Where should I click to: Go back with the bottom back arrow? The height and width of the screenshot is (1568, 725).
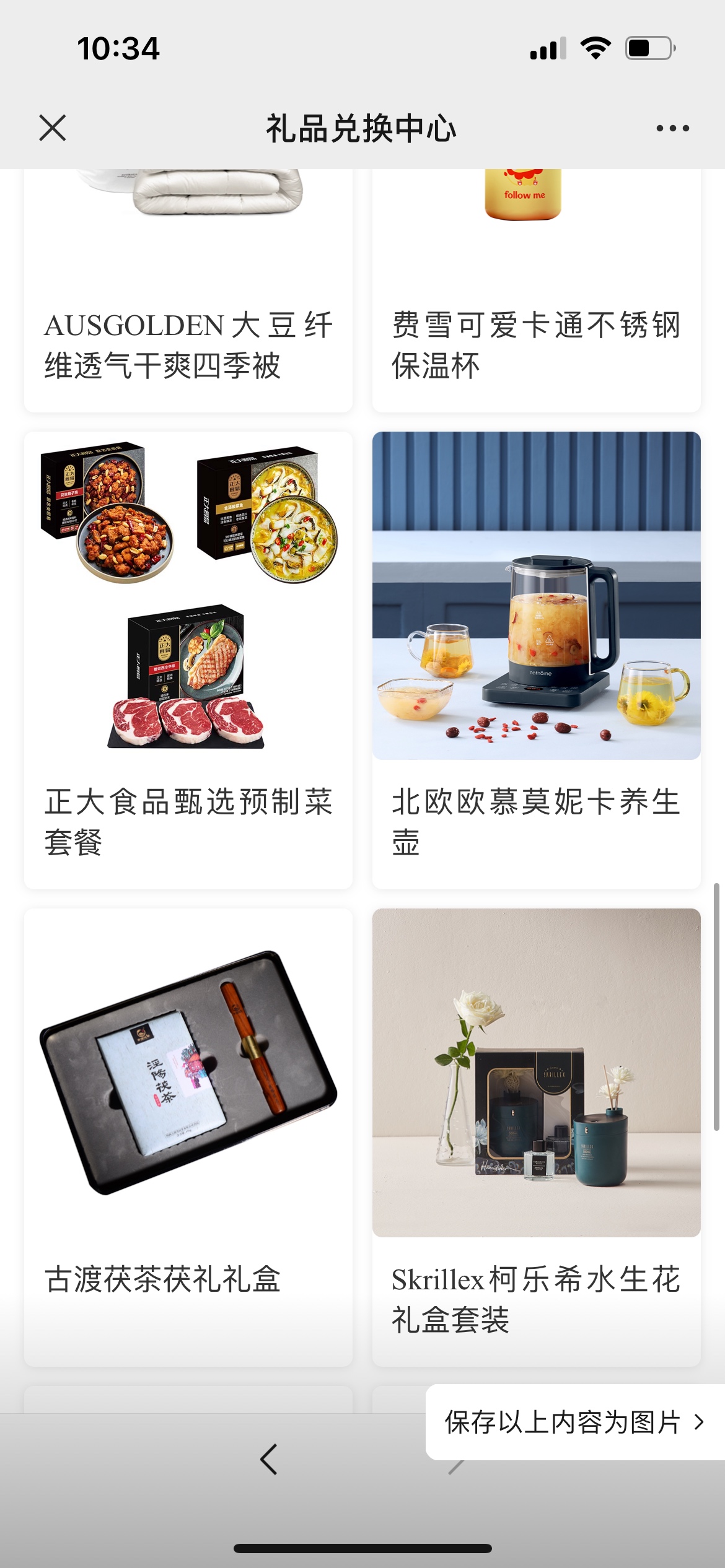point(268,1460)
